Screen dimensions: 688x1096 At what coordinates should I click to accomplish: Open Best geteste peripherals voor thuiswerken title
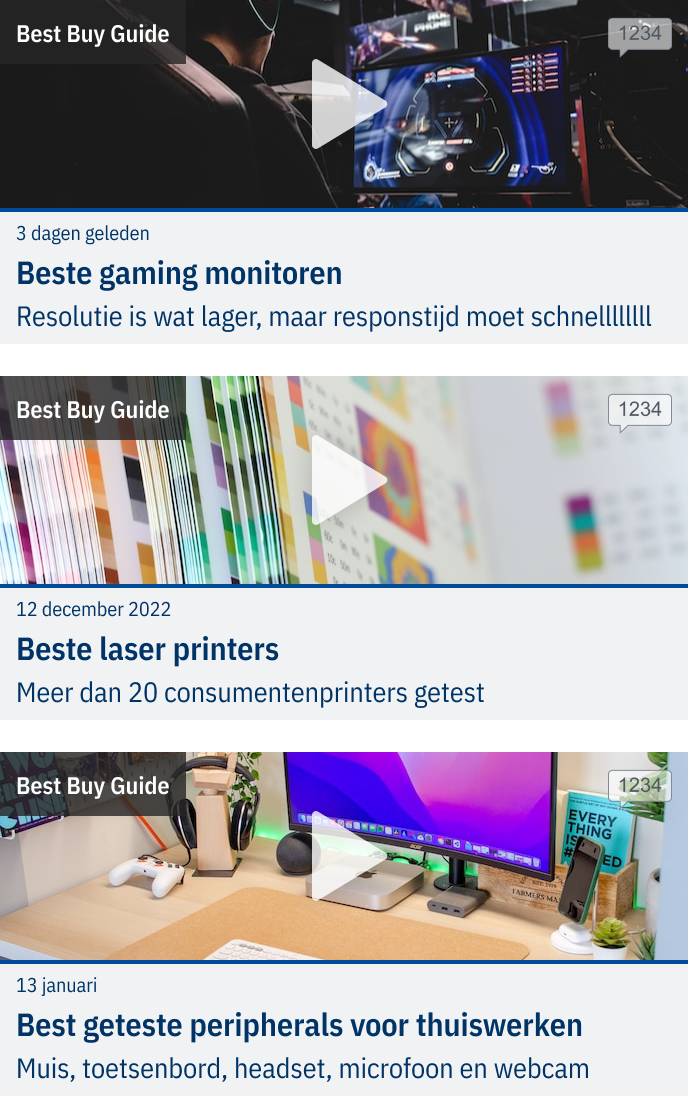[x=299, y=1025]
